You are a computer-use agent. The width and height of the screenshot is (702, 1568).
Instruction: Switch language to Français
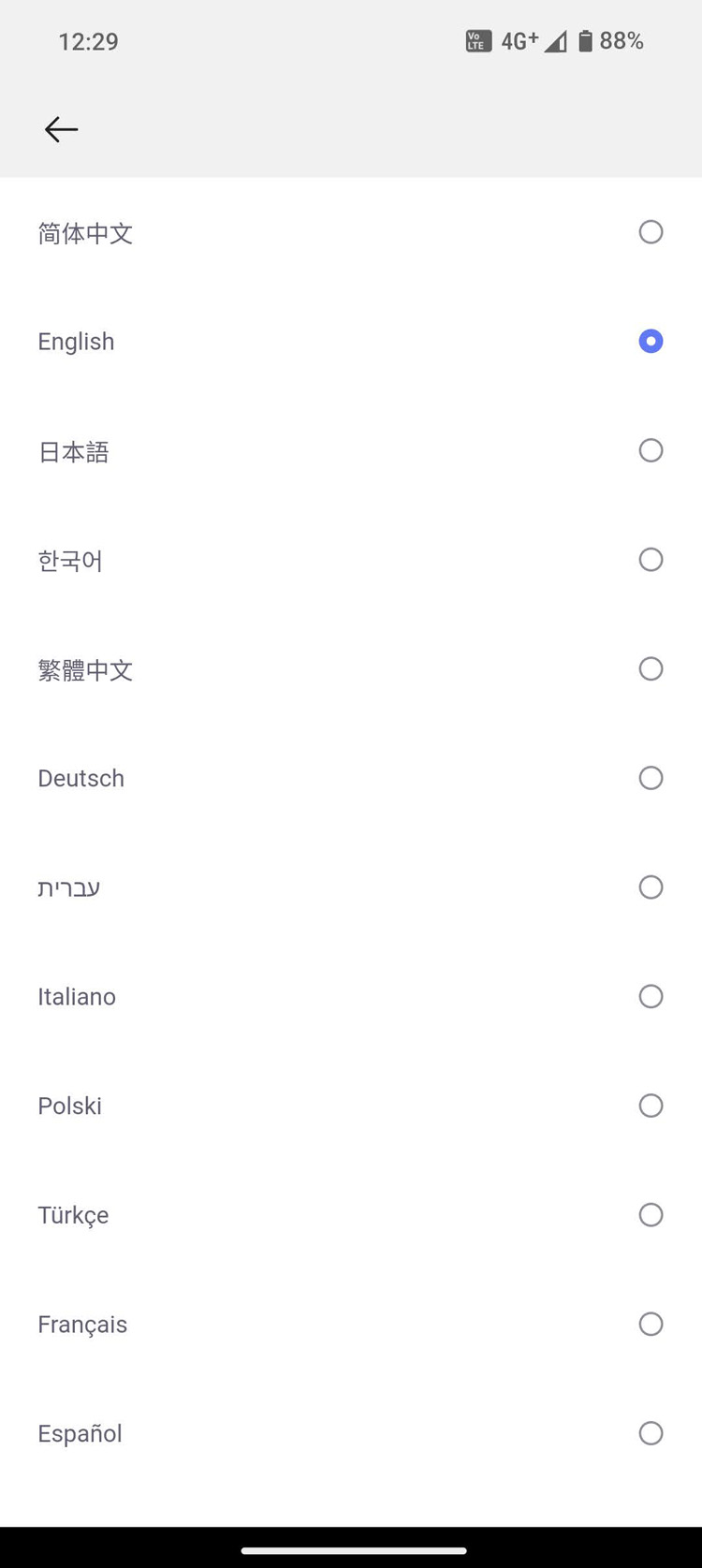click(351, 1324)
